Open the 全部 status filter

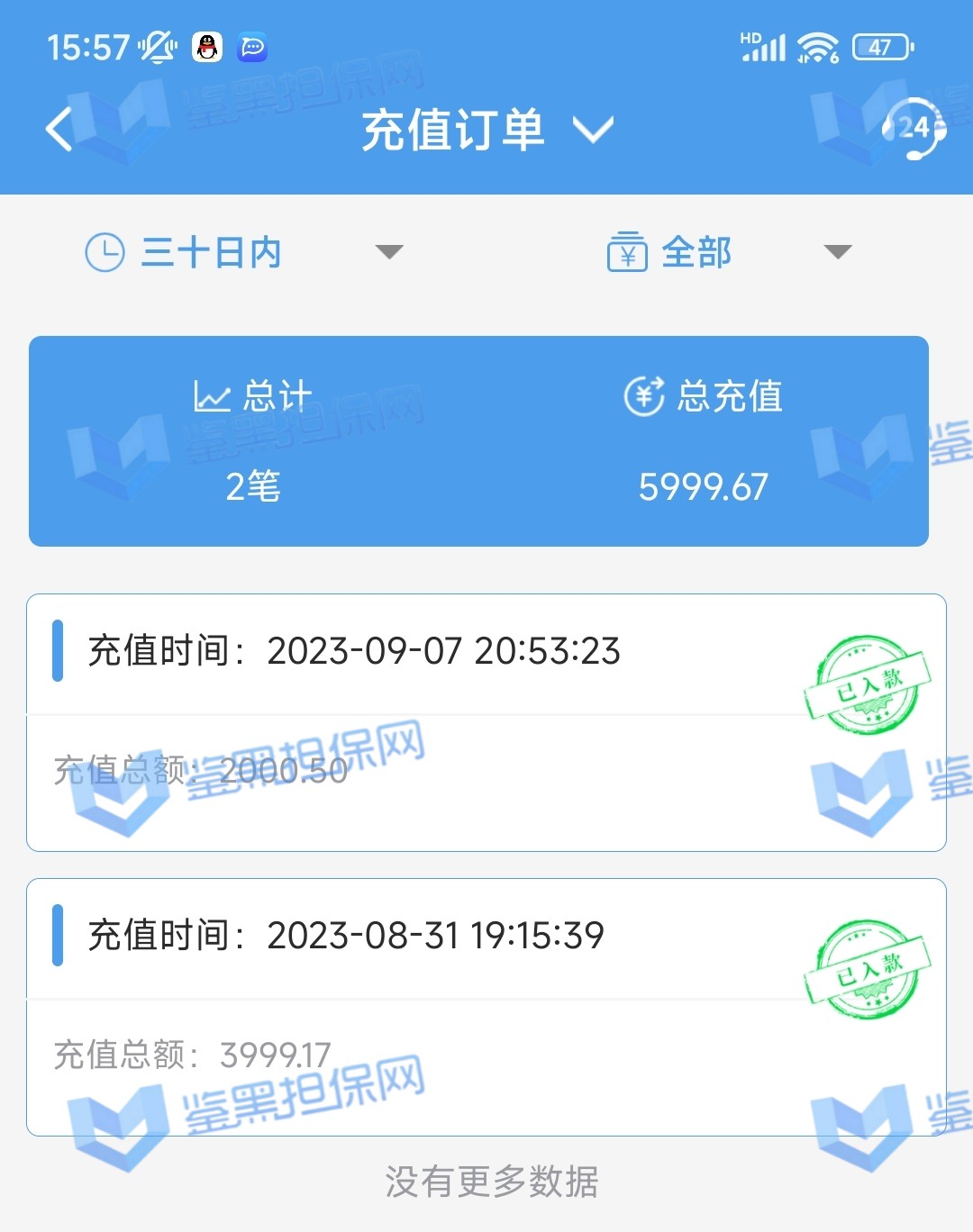[728, 252]
